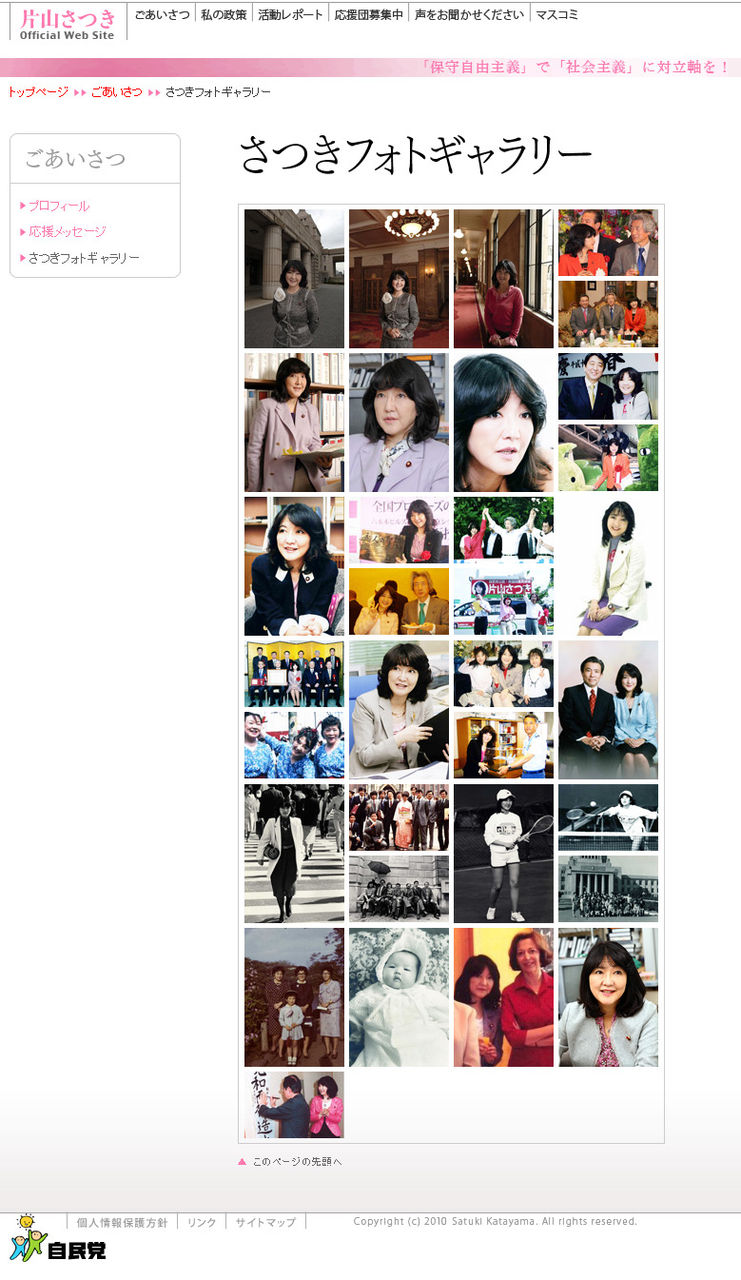The width and height of the screenshot is (741, 1280).
Task: Select マスコミ in the top navigation
Action: pyautogui.click(x=556, y=15)
